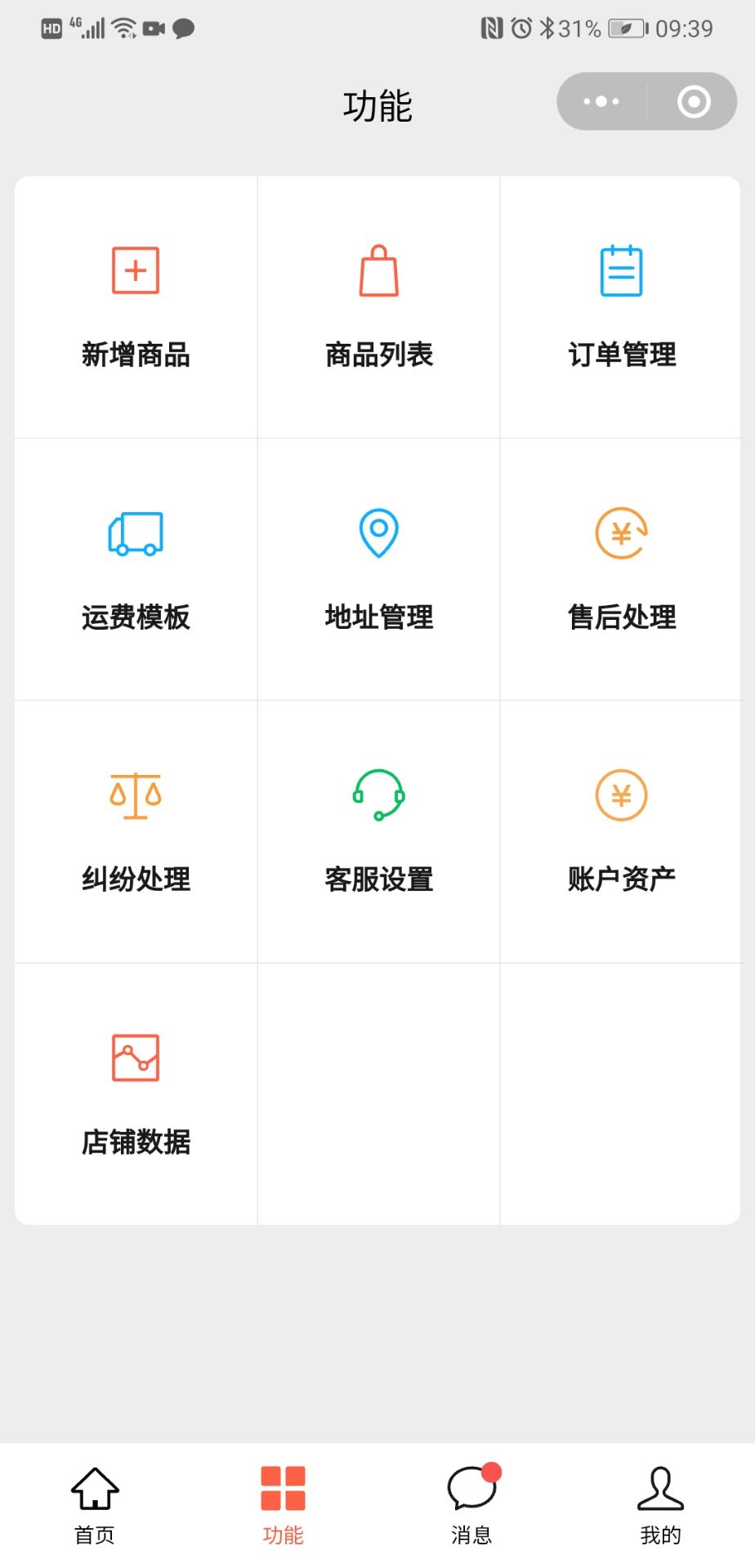Switch to the 首页 home tab
755x1568 pixels.
click(95, 1504)
